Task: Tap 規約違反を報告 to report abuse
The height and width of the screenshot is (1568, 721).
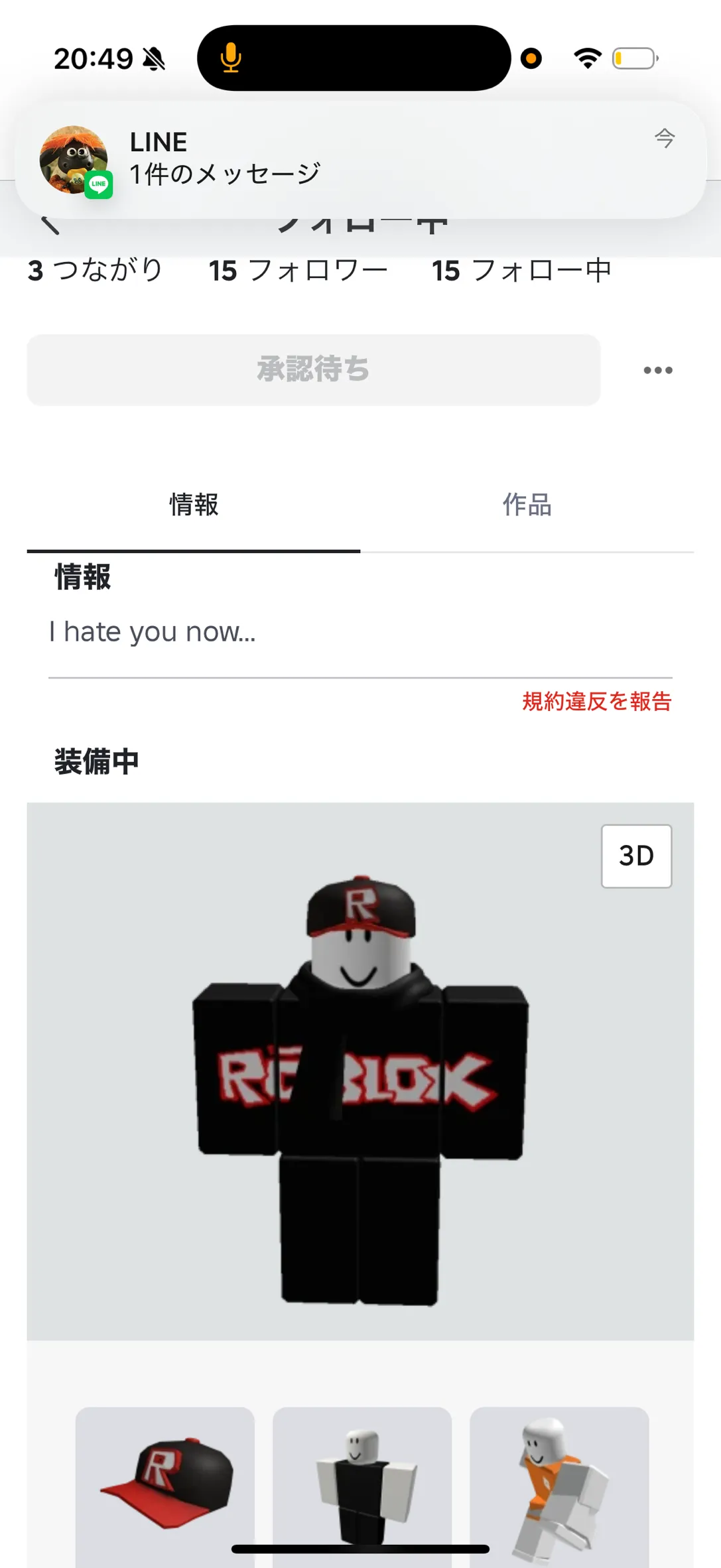Action: coord(596,701)
